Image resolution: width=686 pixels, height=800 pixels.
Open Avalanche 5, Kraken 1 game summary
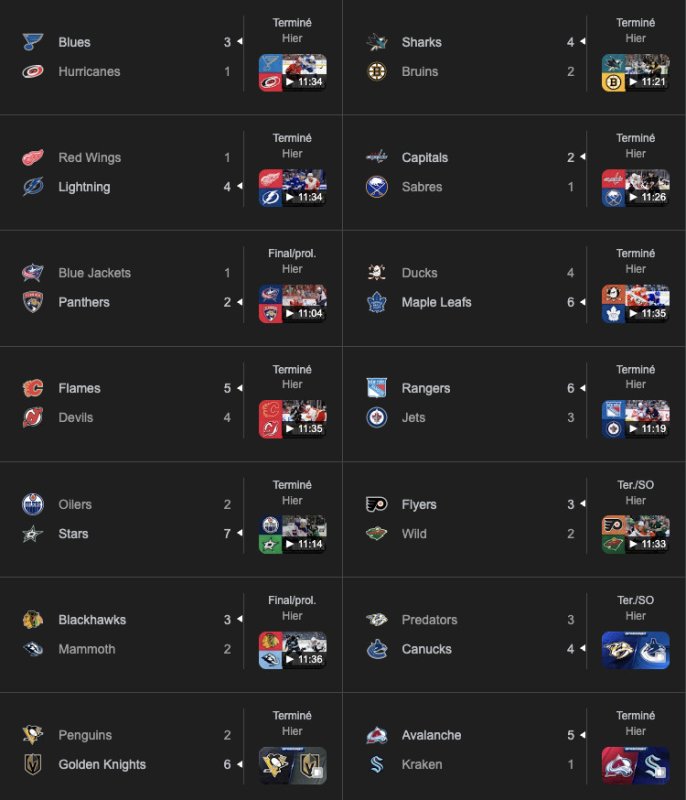(x=470, y=750)
